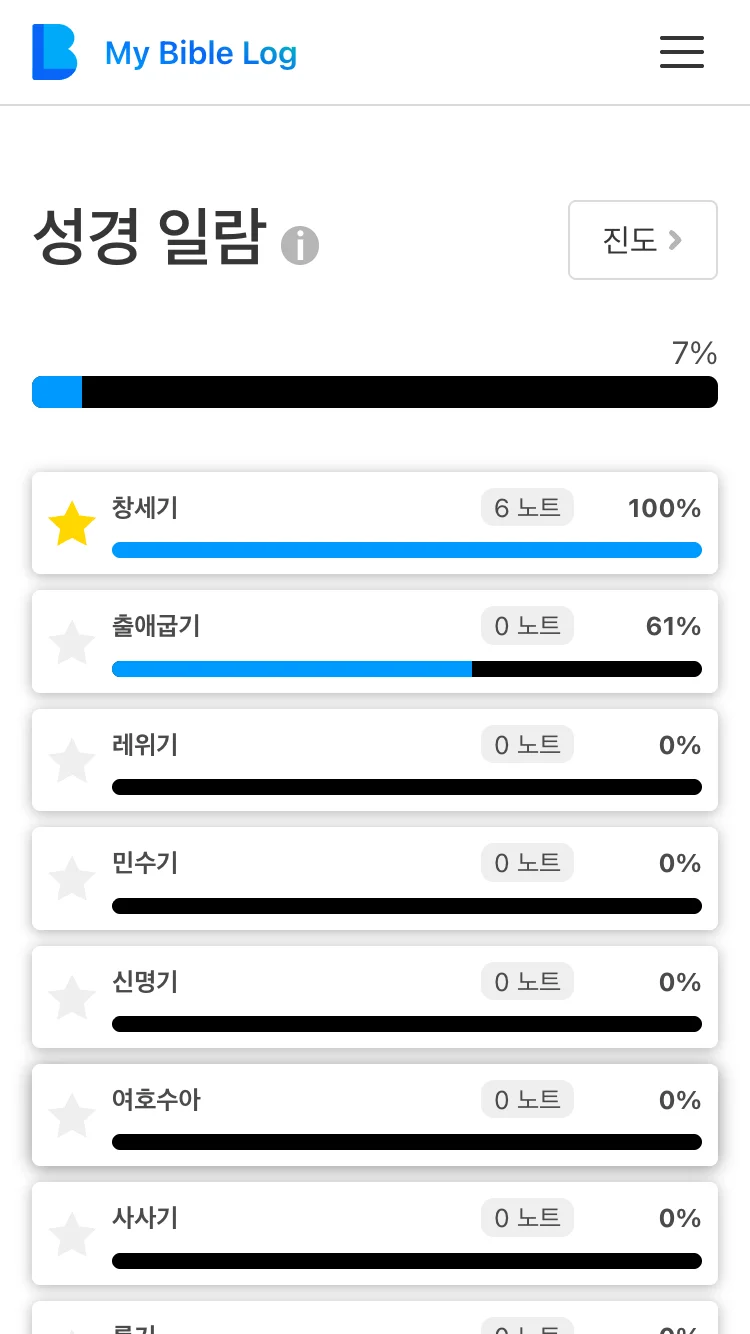Open the 레위기 book card
The height and width of the screenshot is (1334, 750).
click(x=375, y=760)
